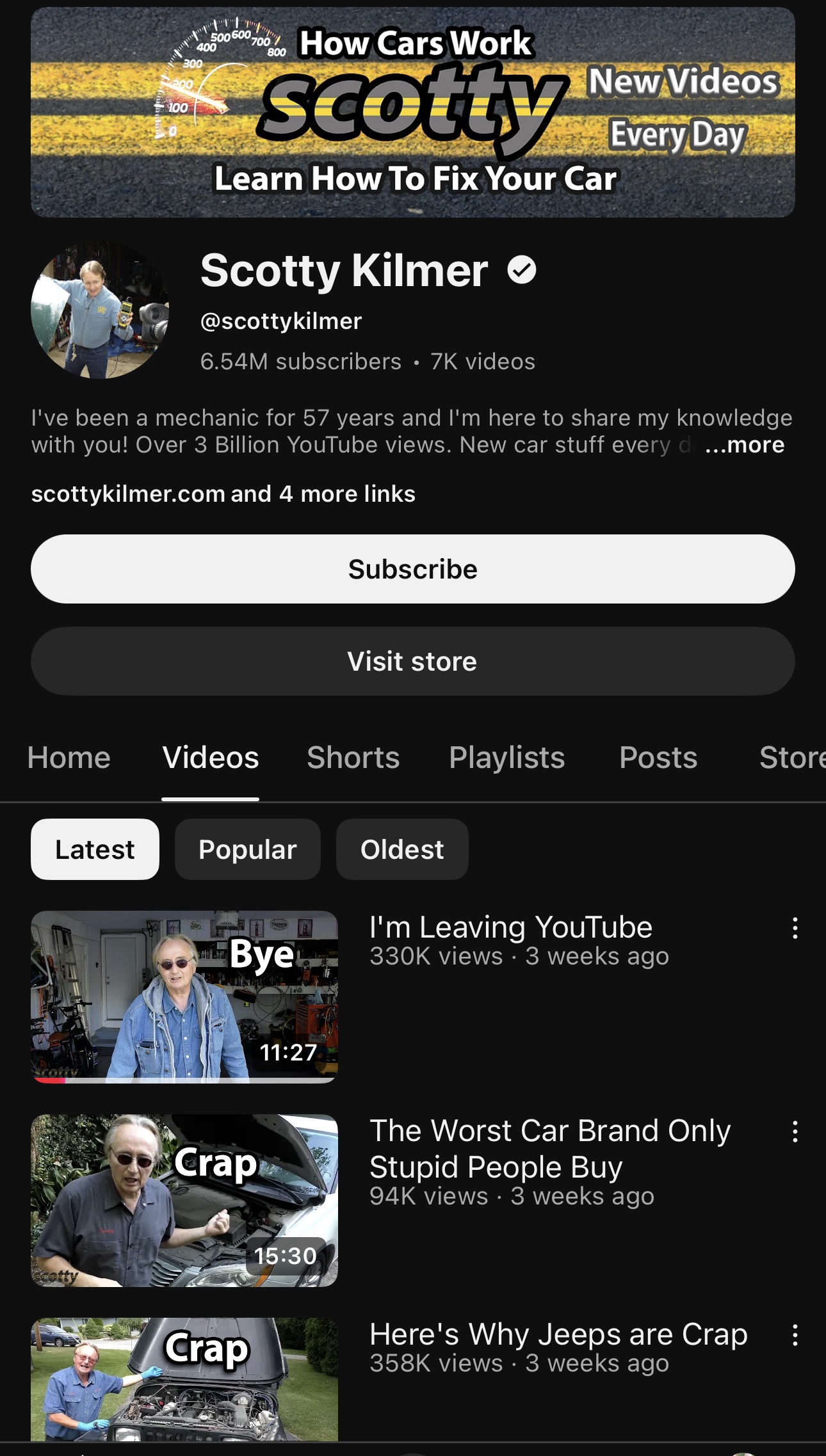Tap the Scotty Kilmer profile picture
This screenshot has height=1456, width=826.
click(x=100, y=310)
